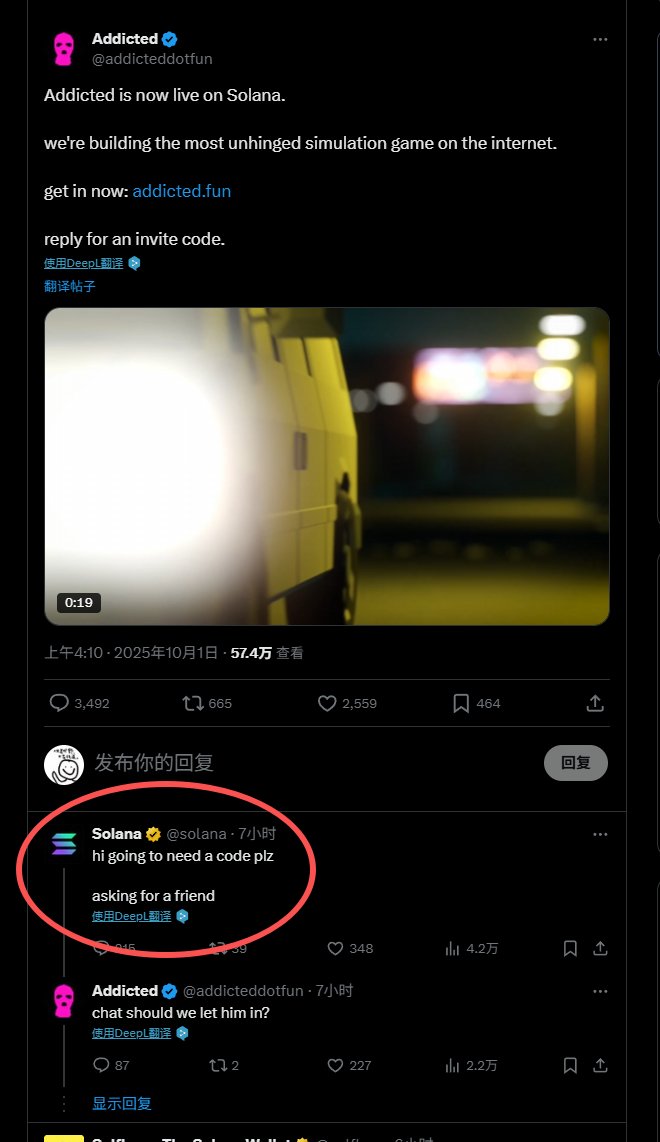Viewport: 660px width, 1142px height.
Task: View Solana's profile from its reply name
Action: [116, 834]
